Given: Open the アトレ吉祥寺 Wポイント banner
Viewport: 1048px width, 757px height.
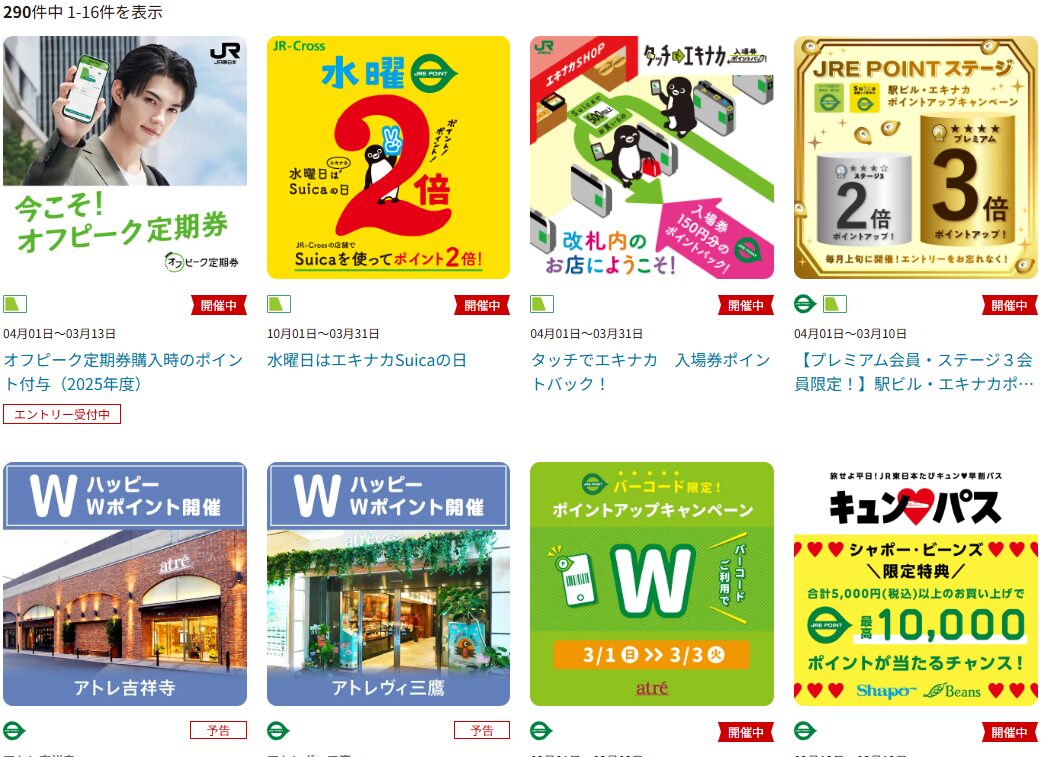Looking at the screenshot, I should pos(125,584).
